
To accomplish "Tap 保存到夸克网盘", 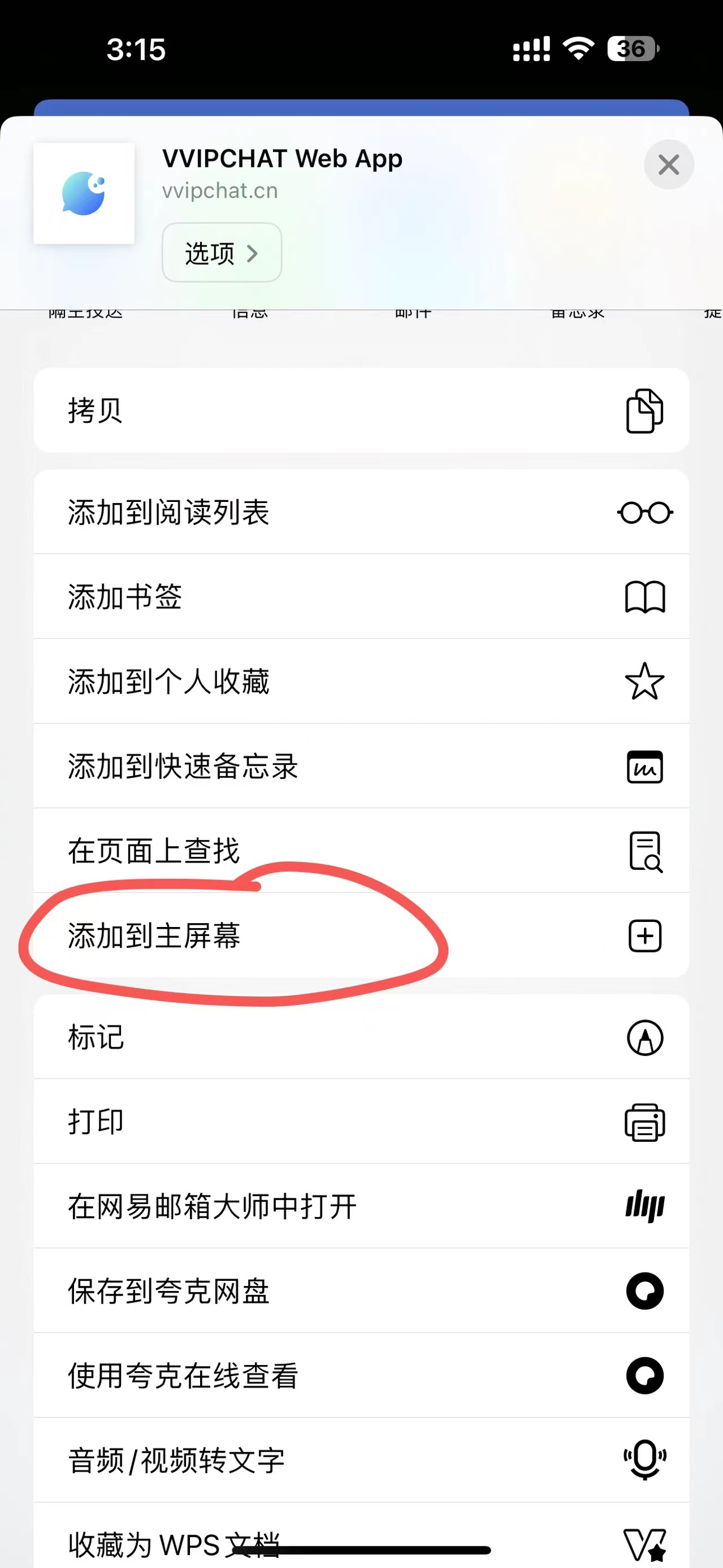I will (169, 1290).
